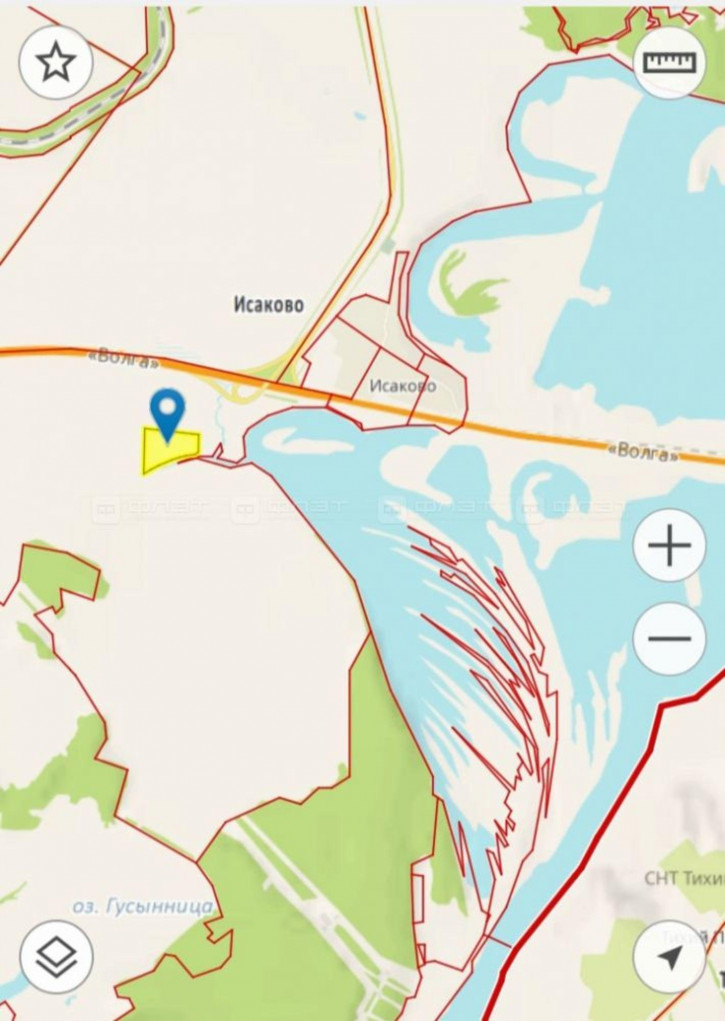Screen dimensions: 725x1021
Task: Open the ruler measurement tool
Action: [x=669, y=62]
